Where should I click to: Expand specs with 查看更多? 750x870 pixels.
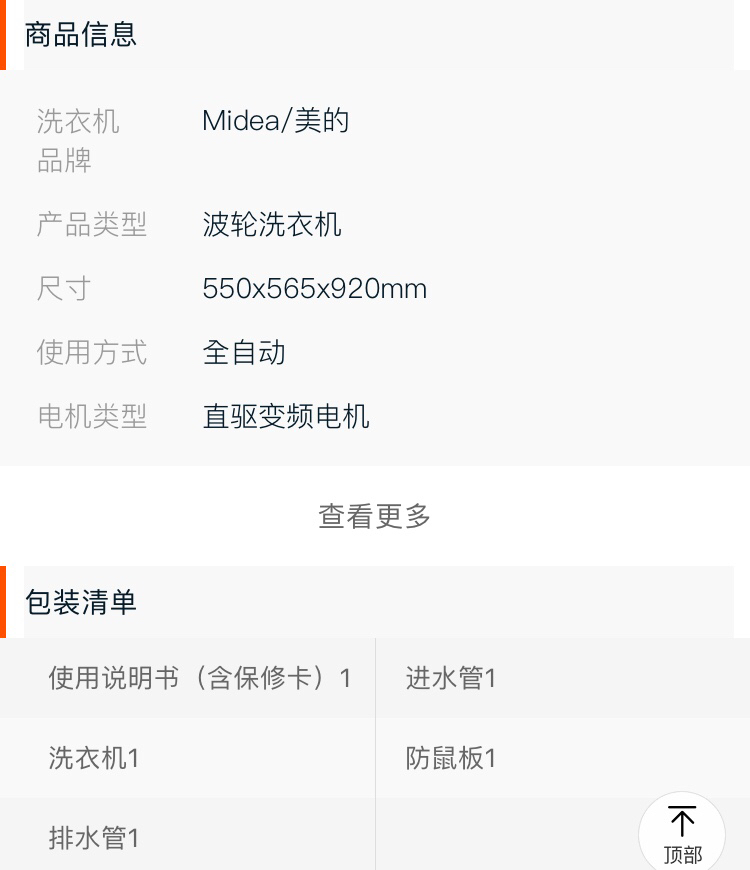pyautogui.click(x=374, y=516)
